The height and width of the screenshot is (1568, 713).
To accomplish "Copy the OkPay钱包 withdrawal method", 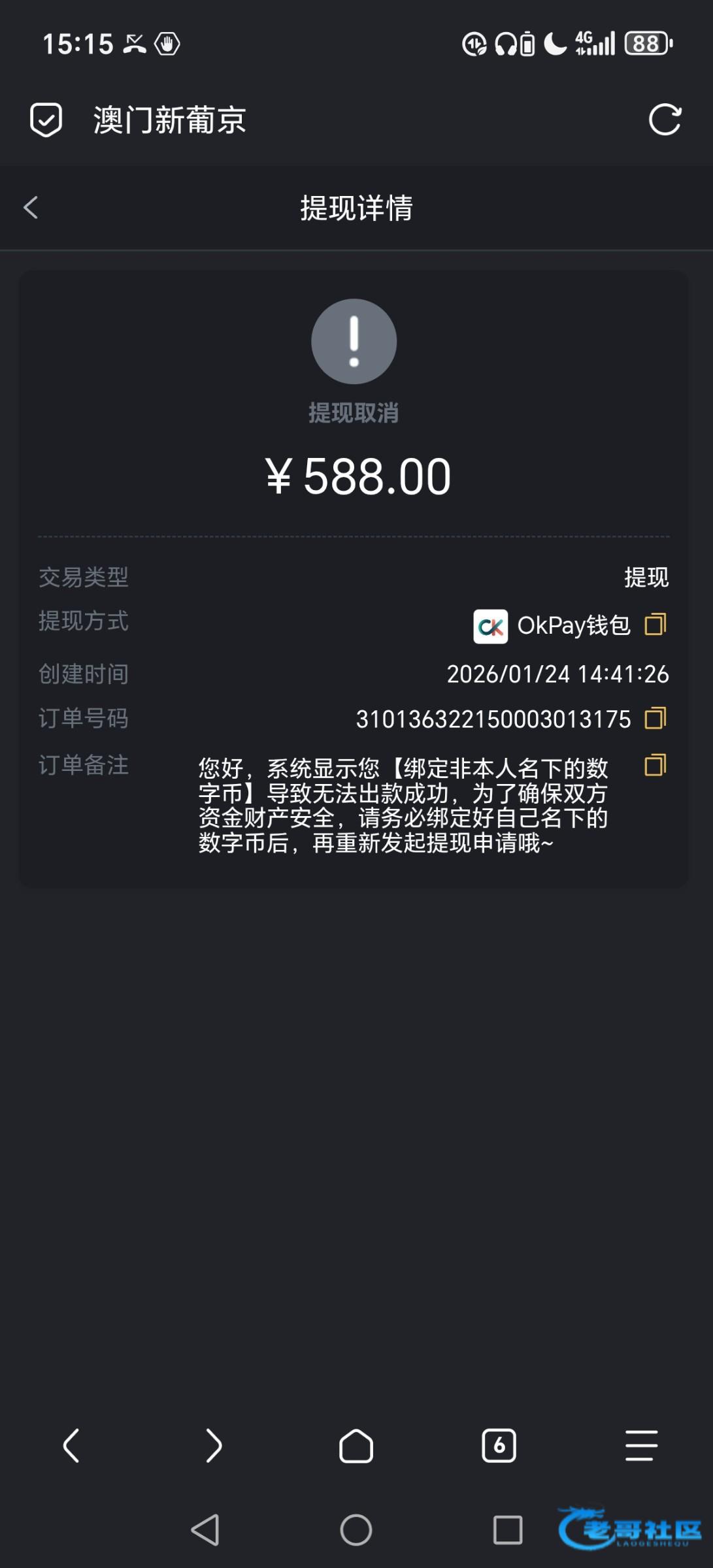I will pos(655,625).
